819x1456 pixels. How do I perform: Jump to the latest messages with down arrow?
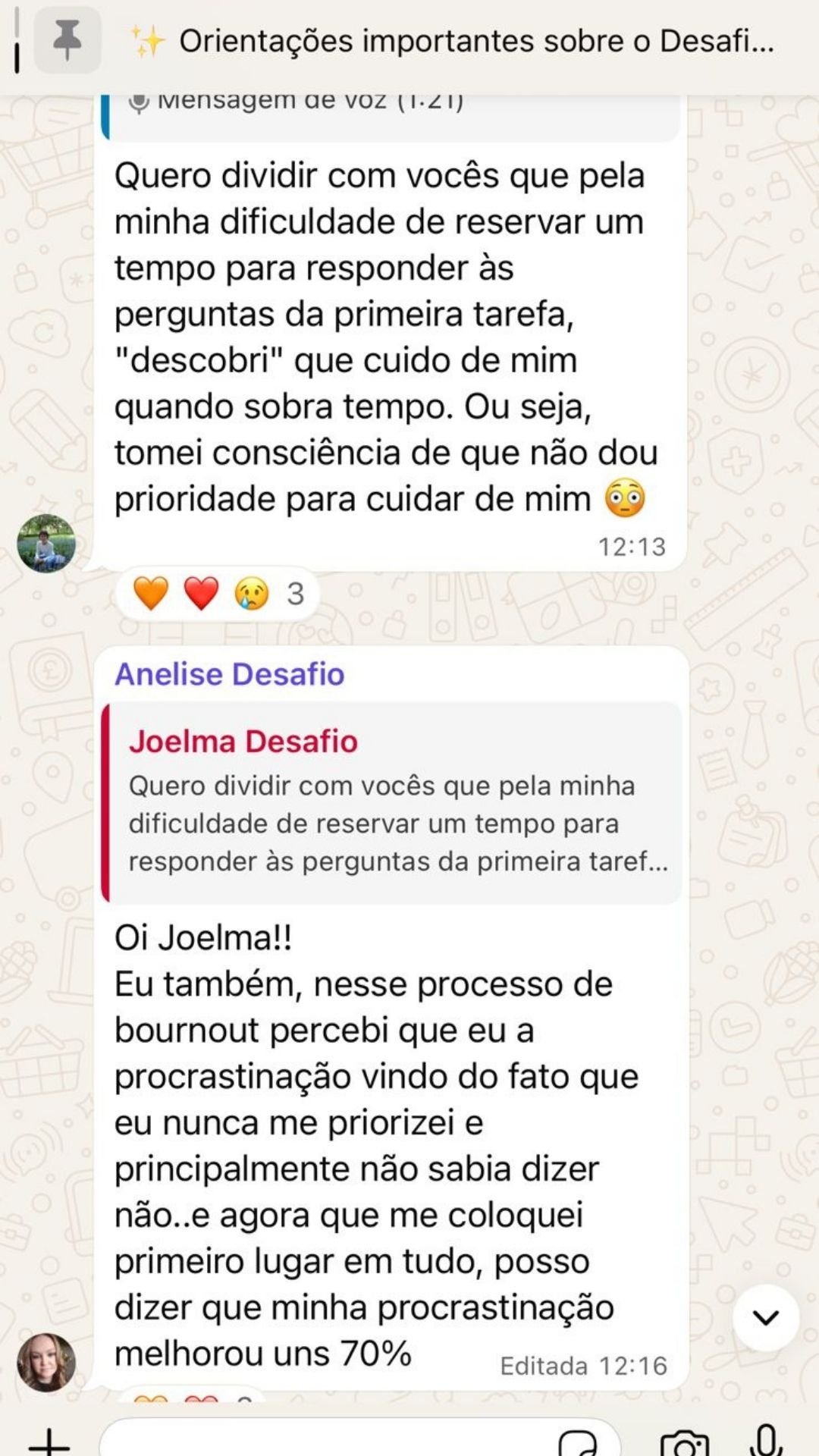point(765,1317)
